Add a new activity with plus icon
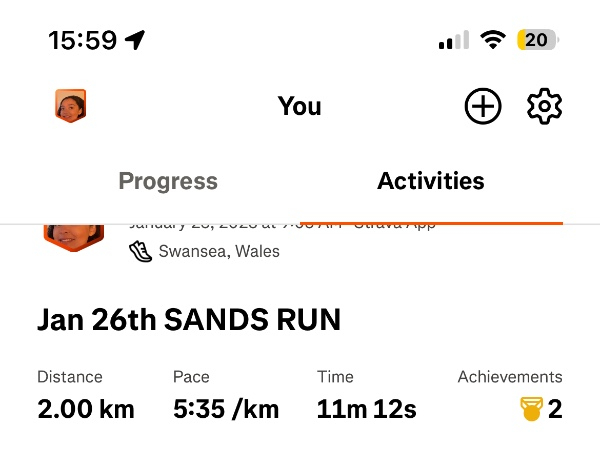This screenshot has height=450, width=600. pos(483,106)
